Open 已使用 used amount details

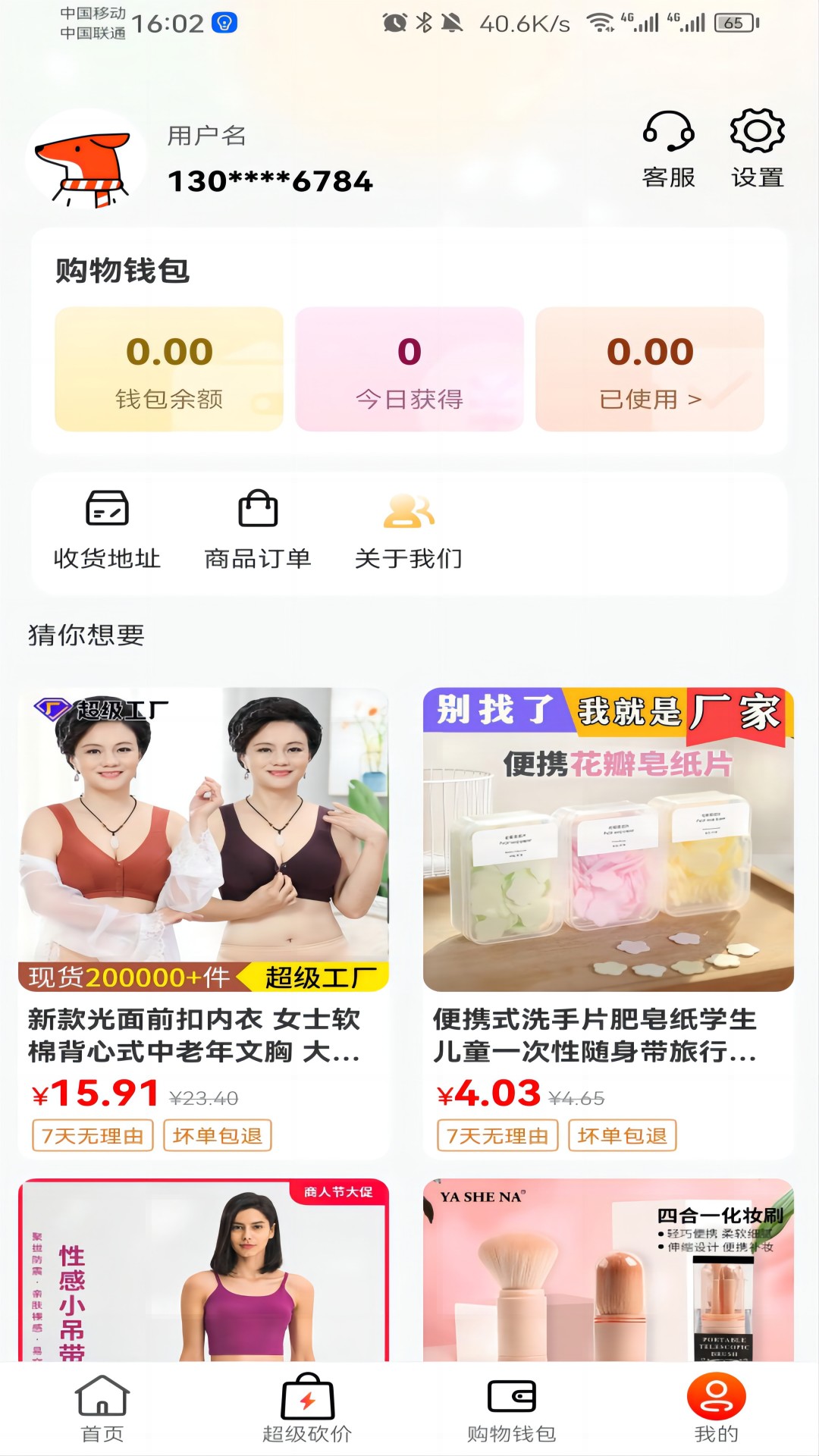650,369
